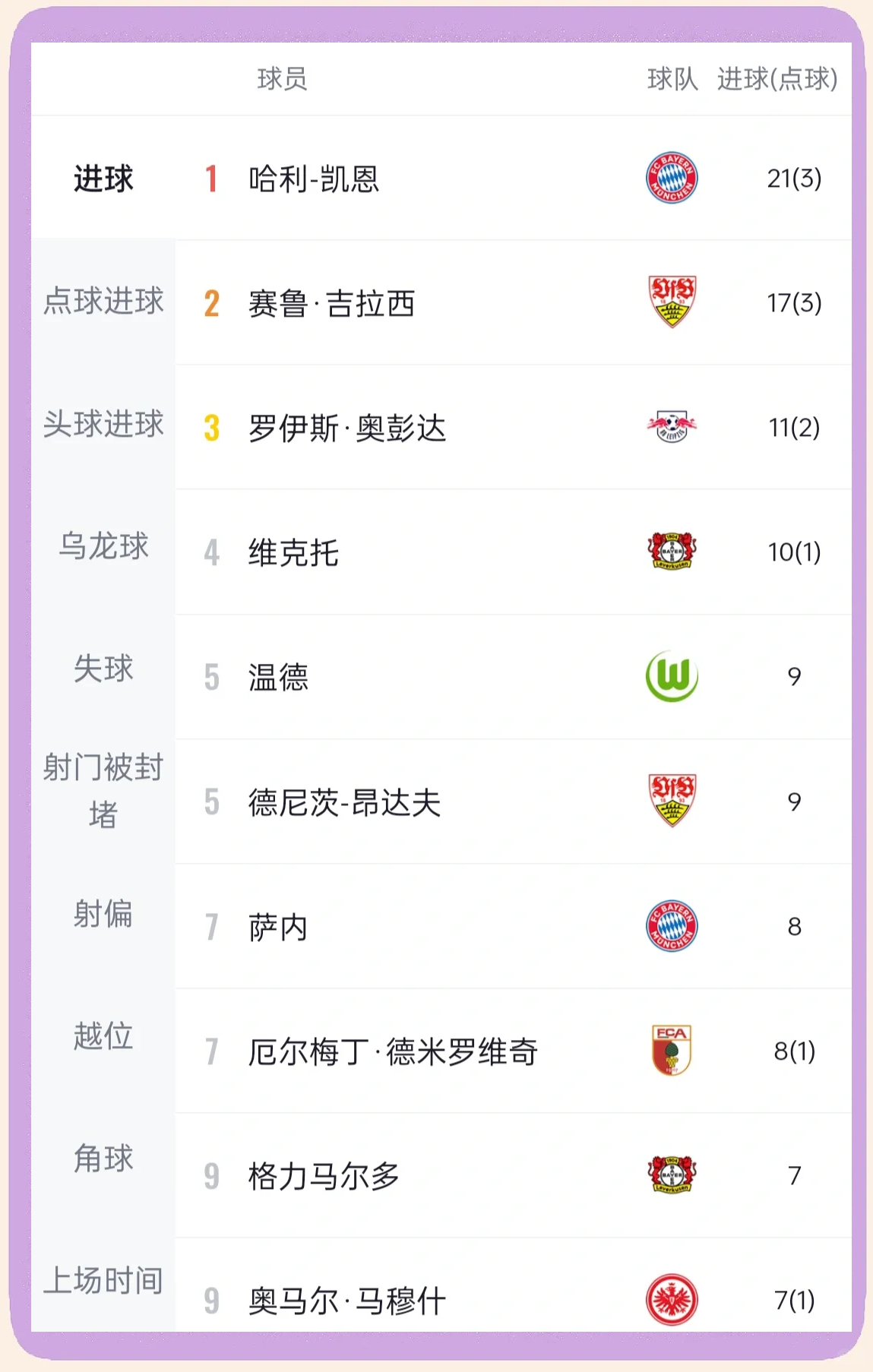Open the 角球 statistics tab
Screen dimensions: 873x1372
(101, 1161)
